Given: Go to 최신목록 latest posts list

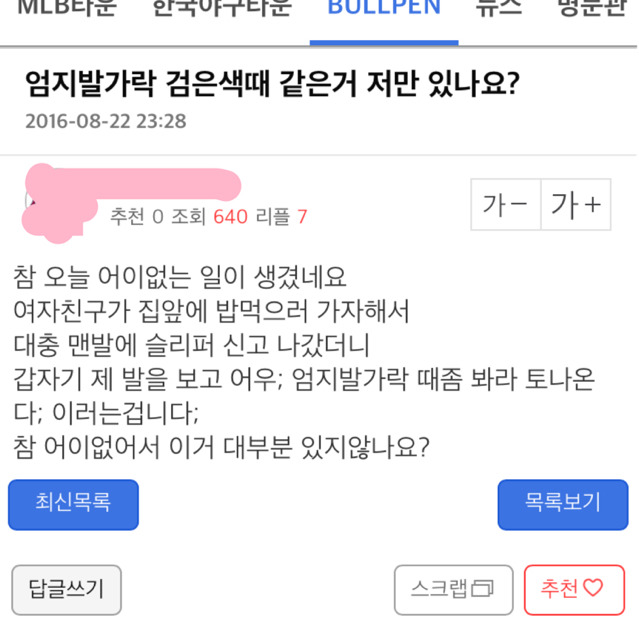Looking at the screenshot, I should click(73, 504).
